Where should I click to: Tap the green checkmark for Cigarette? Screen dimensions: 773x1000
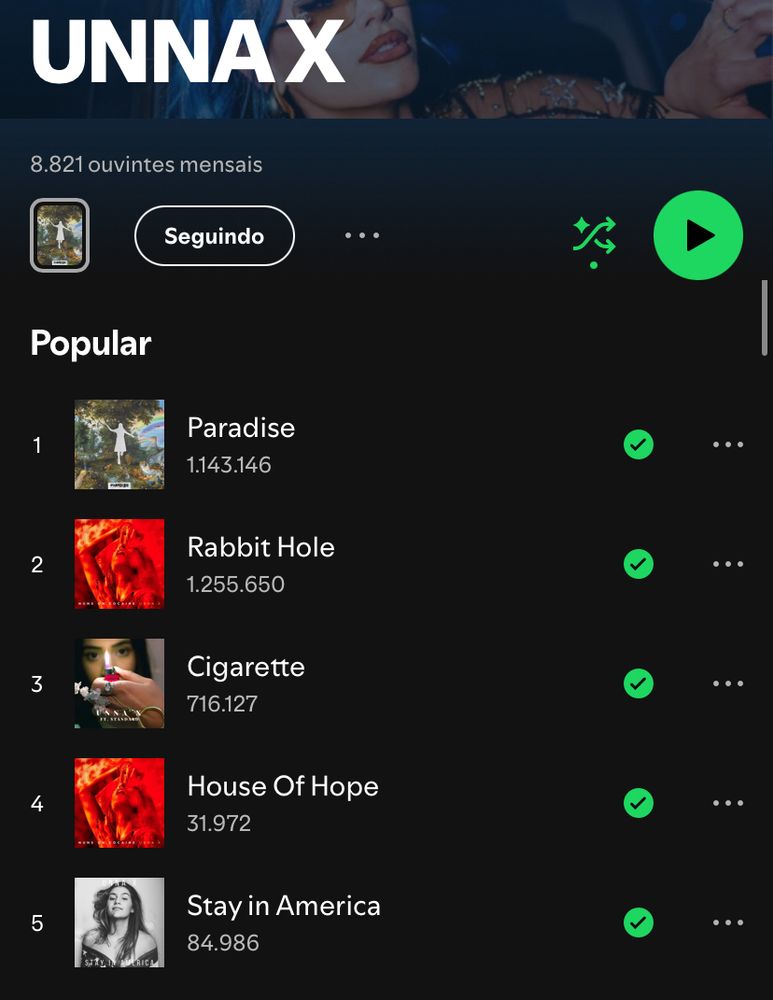[638, 684]
